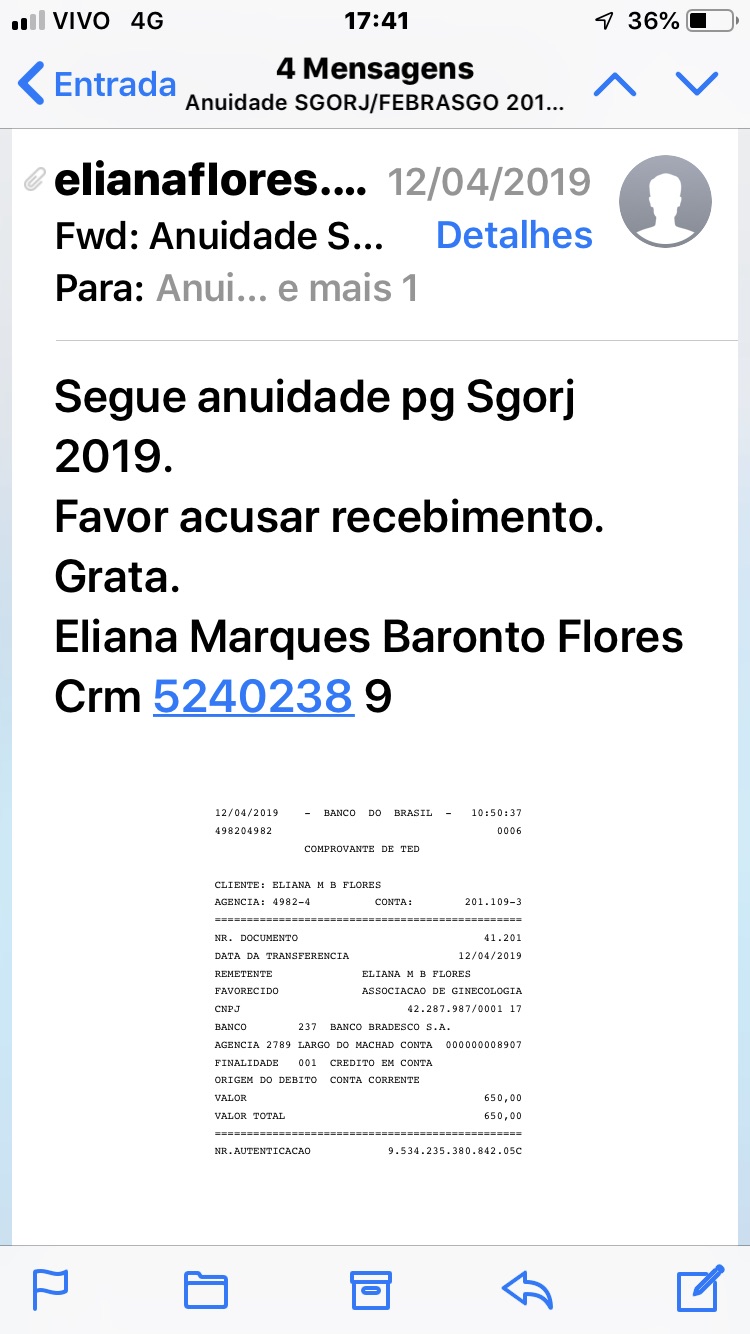Image resolution: width=750 pixels, height=1334 pixels.
Task: Tap the sender's profile avatar
Action: 665,202
